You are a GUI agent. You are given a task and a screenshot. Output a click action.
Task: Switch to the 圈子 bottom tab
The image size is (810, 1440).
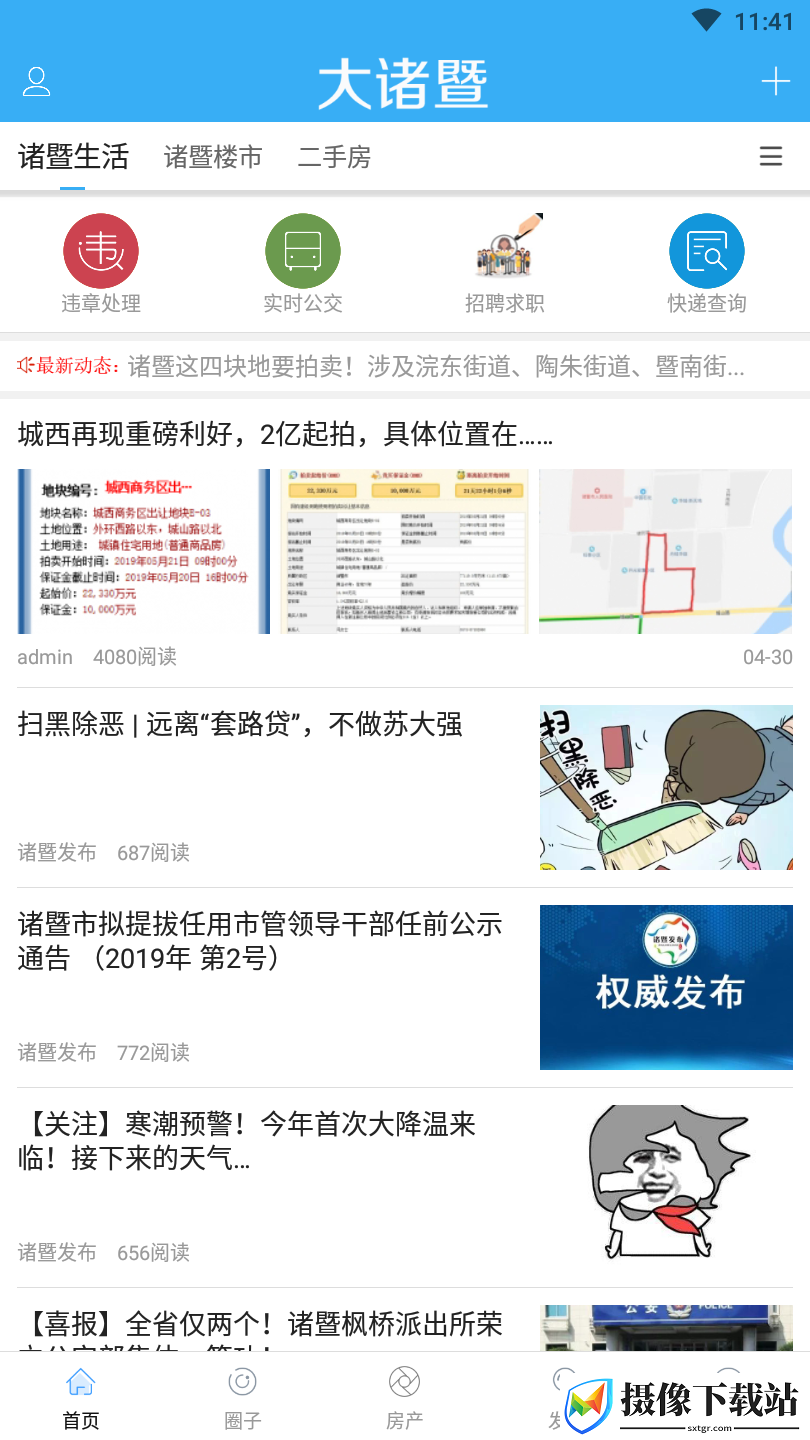[x=243, y=1398]
